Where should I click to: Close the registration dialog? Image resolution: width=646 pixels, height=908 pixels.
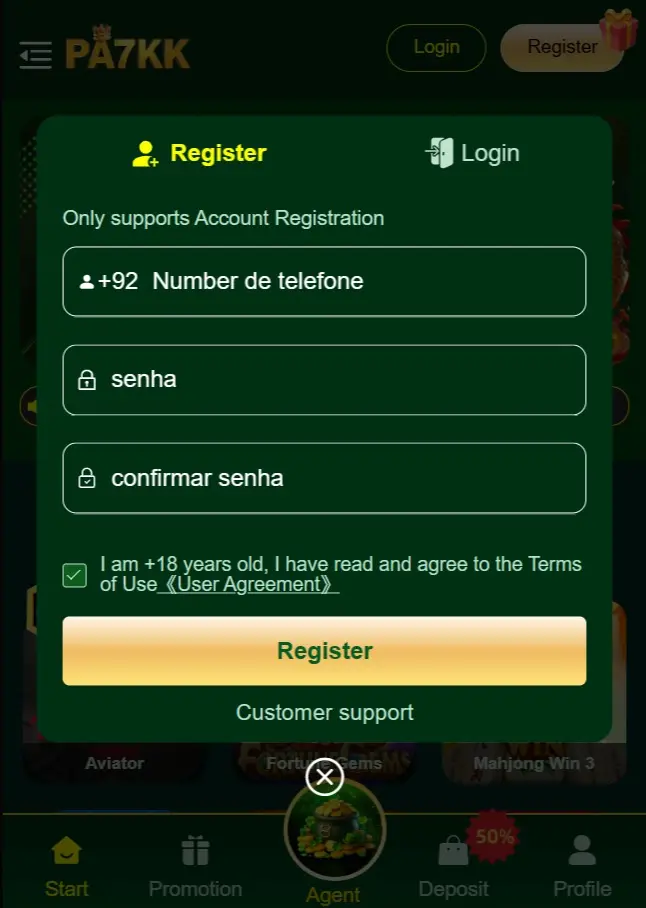click(324, 776)
